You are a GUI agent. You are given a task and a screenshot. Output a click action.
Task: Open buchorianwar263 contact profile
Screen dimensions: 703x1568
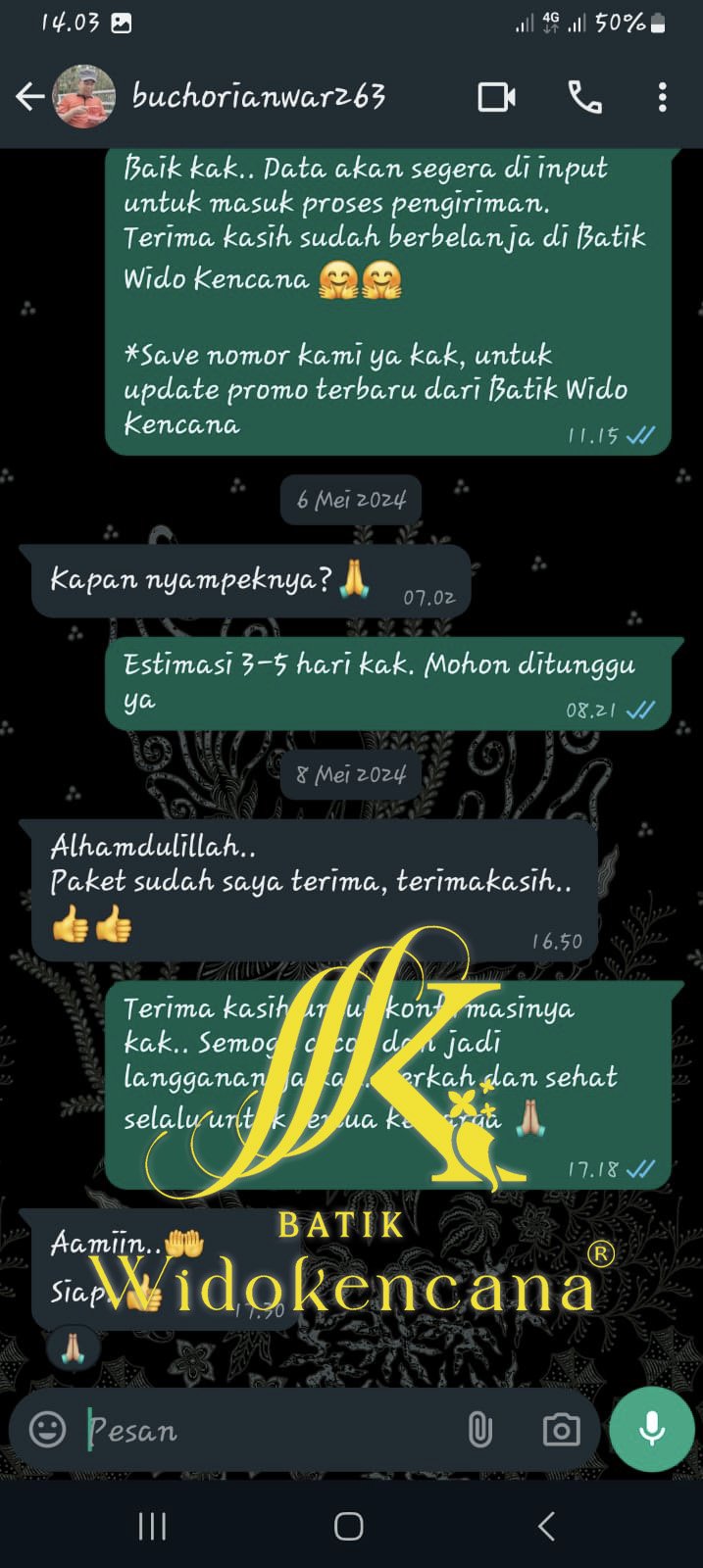258,96
